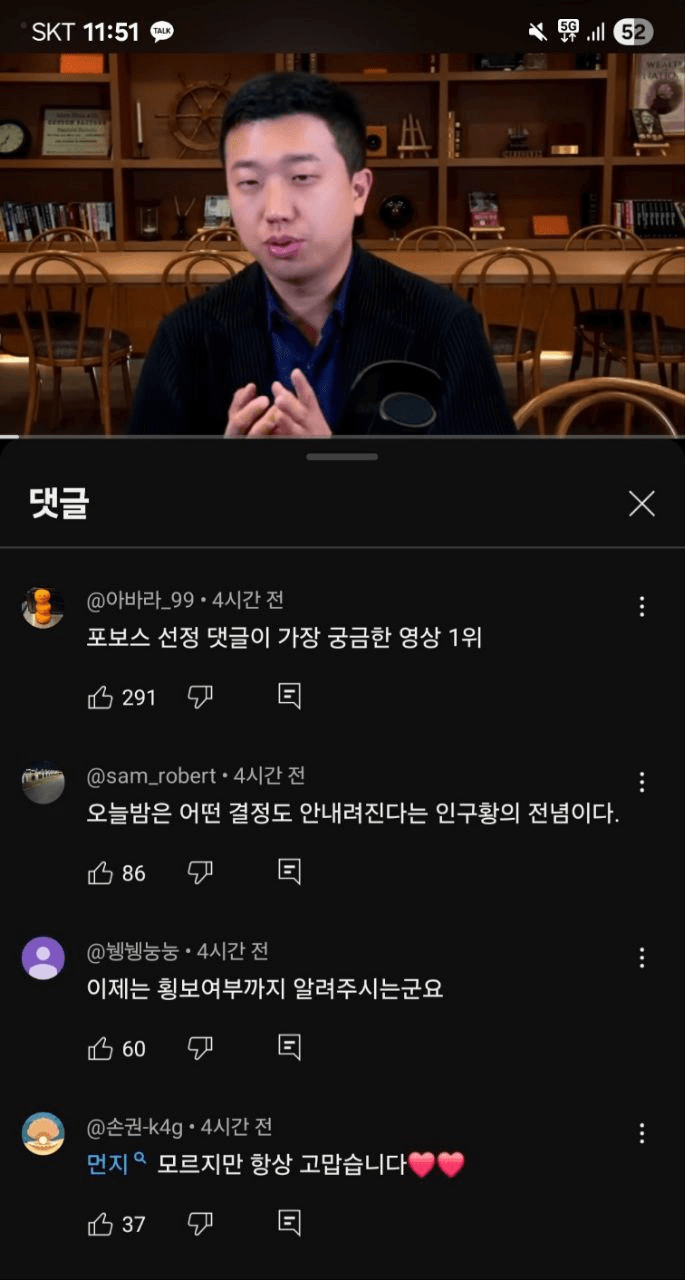Like the comment by @sam_robert
The image size is (685, 1280).
[101, 873]
